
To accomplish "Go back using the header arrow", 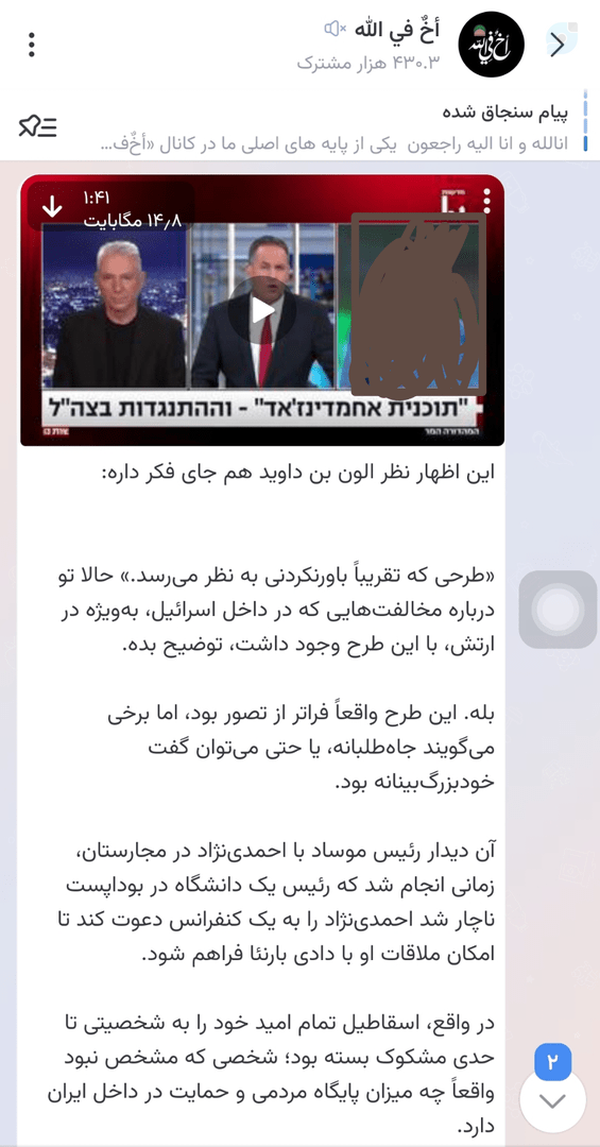I will click(x=558, y=45).
